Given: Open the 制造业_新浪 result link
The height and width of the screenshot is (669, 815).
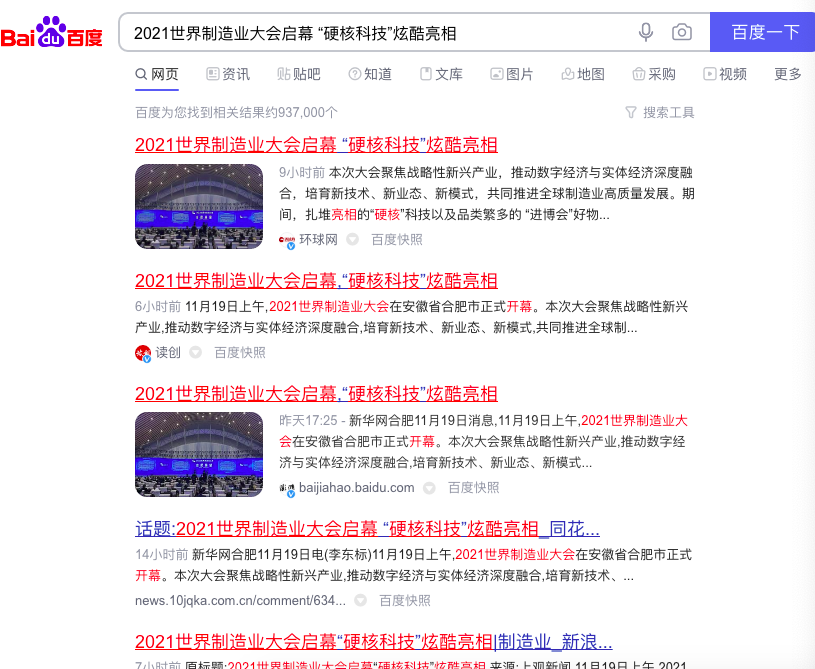Looking at the screenshot, I should coord(373,641).
